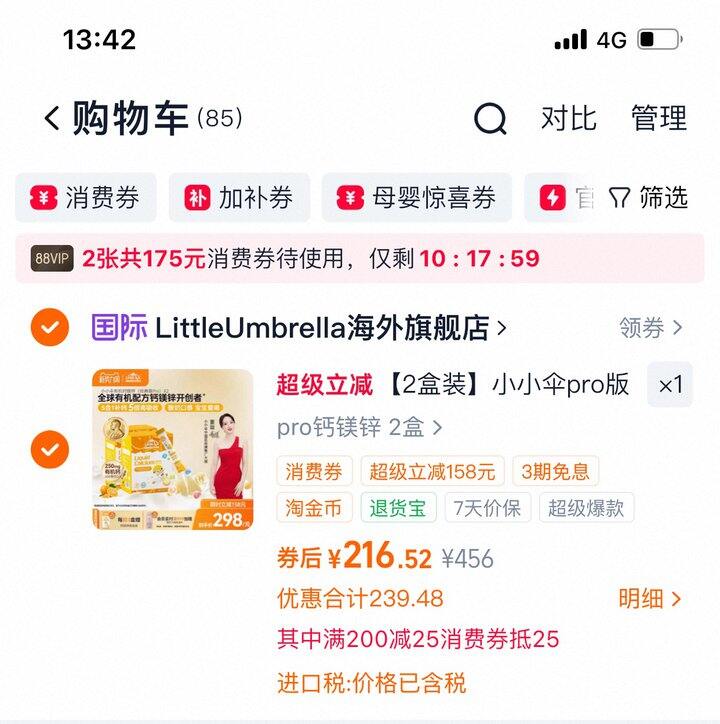Change quantity via ×1 button
The height and width of the screenshot is (724, 720).
coord(670,385)
